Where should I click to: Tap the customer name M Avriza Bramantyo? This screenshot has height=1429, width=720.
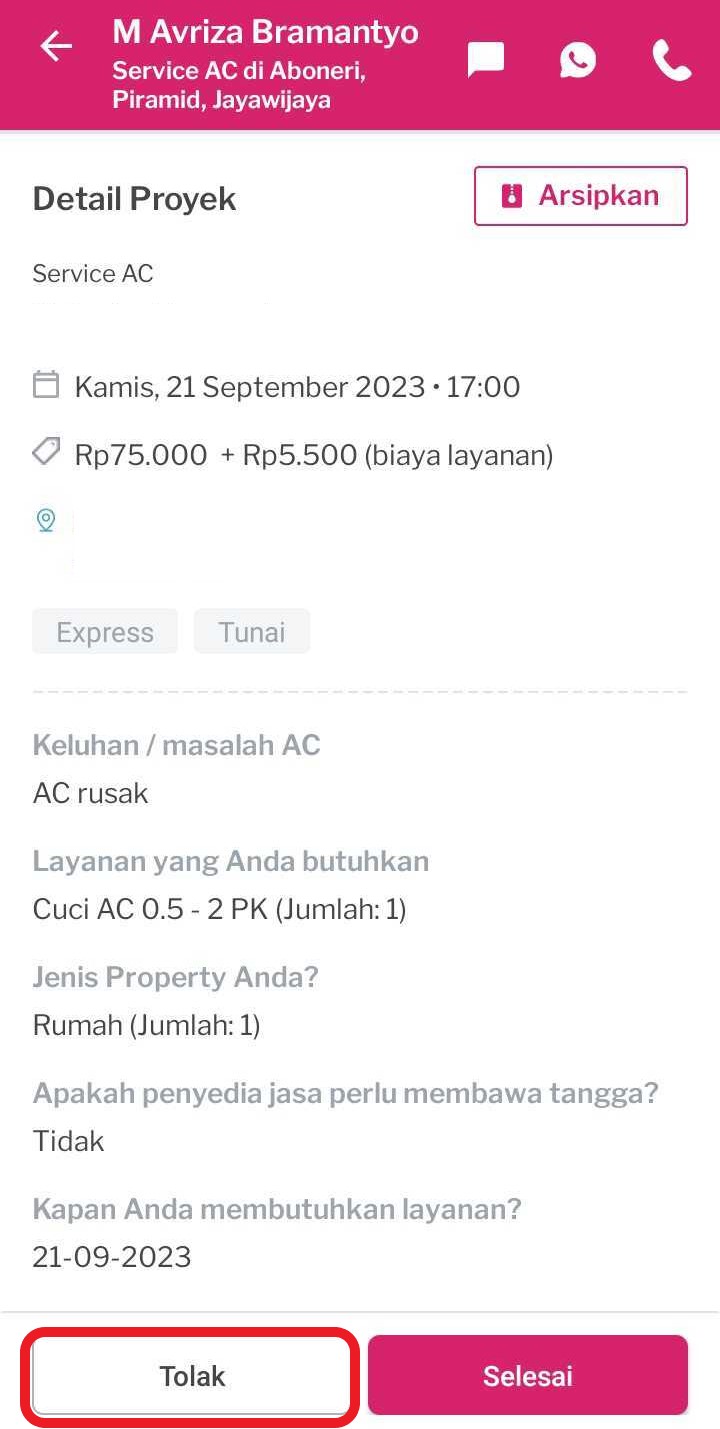click(x=266, y=31)
